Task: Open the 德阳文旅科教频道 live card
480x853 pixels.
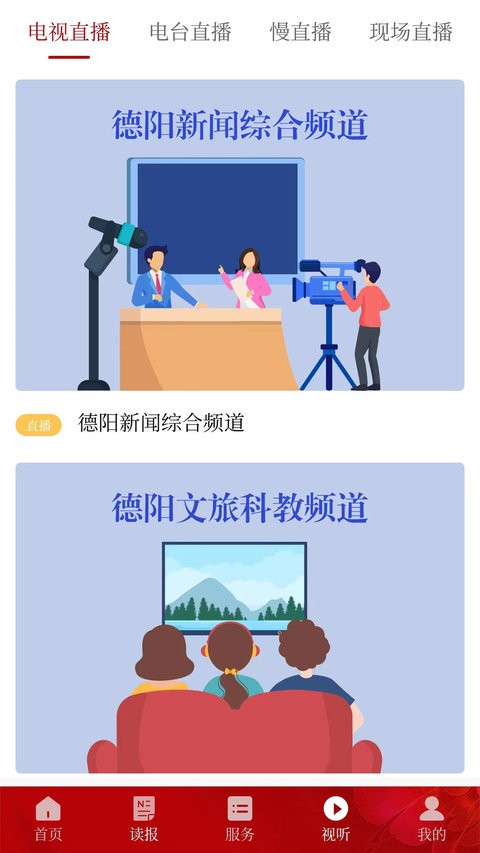Action: coord(240,618)
